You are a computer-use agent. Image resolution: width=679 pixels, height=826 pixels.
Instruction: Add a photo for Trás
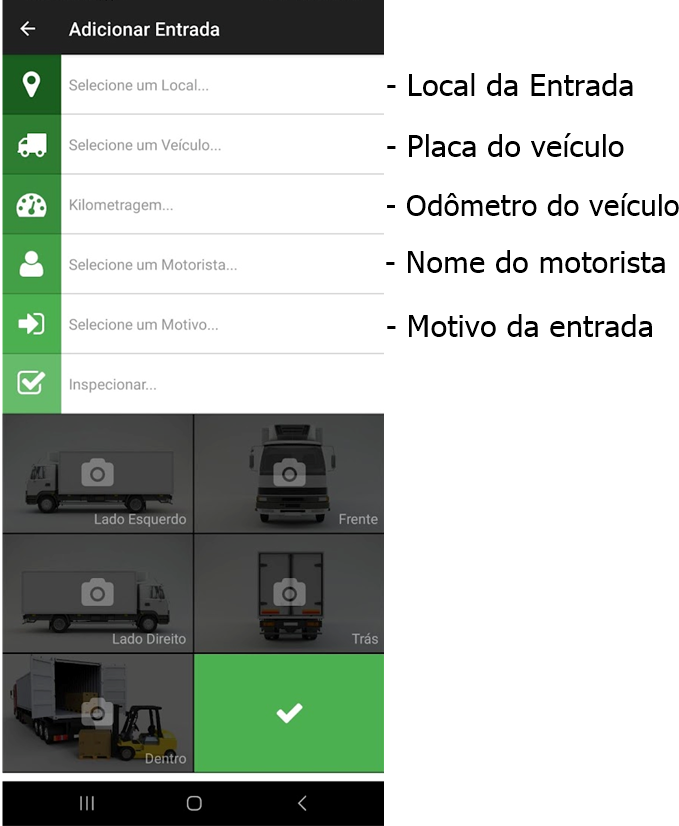(289, 592)
